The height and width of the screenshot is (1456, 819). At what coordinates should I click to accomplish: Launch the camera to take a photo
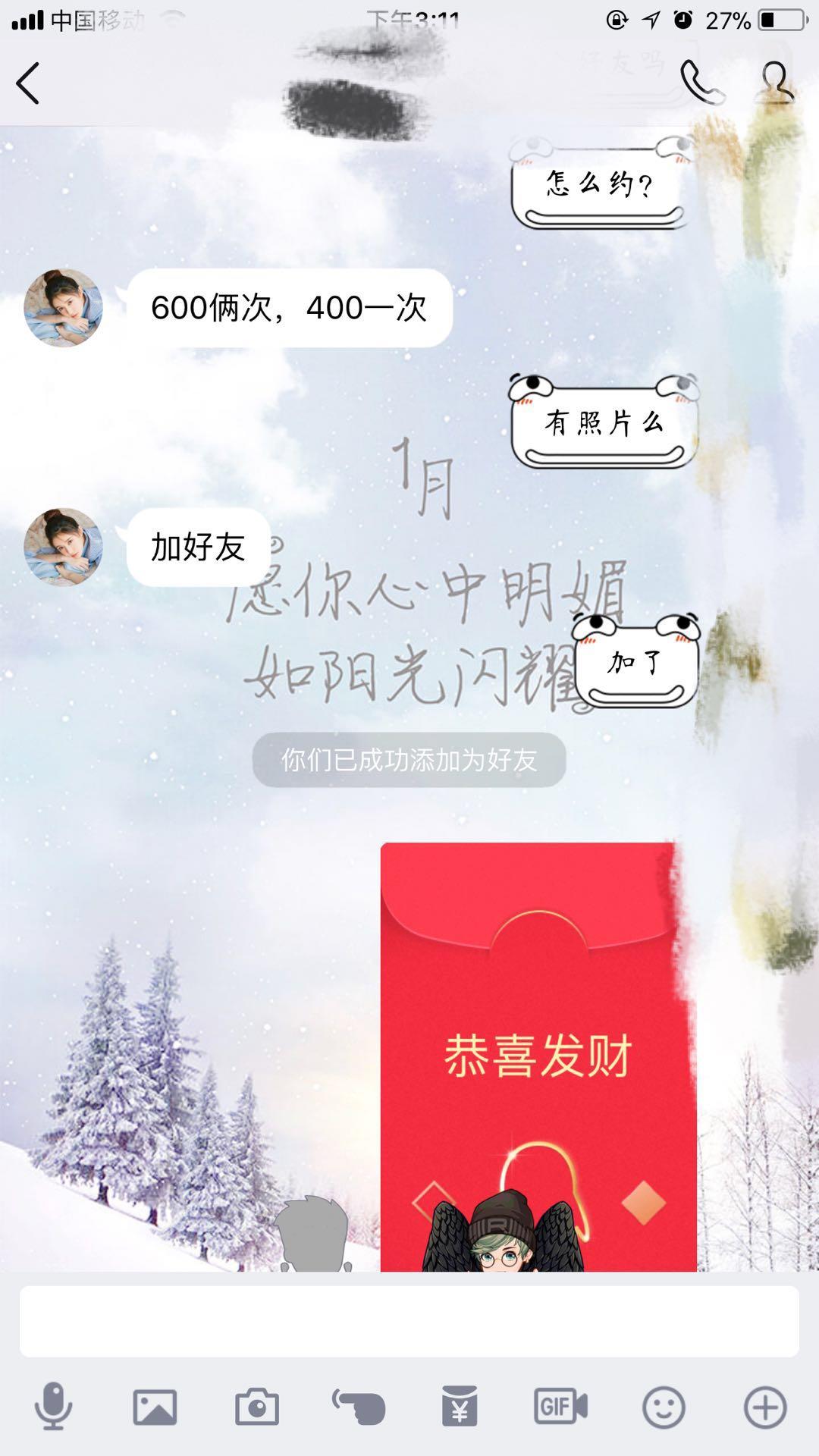pos(256,1407)
